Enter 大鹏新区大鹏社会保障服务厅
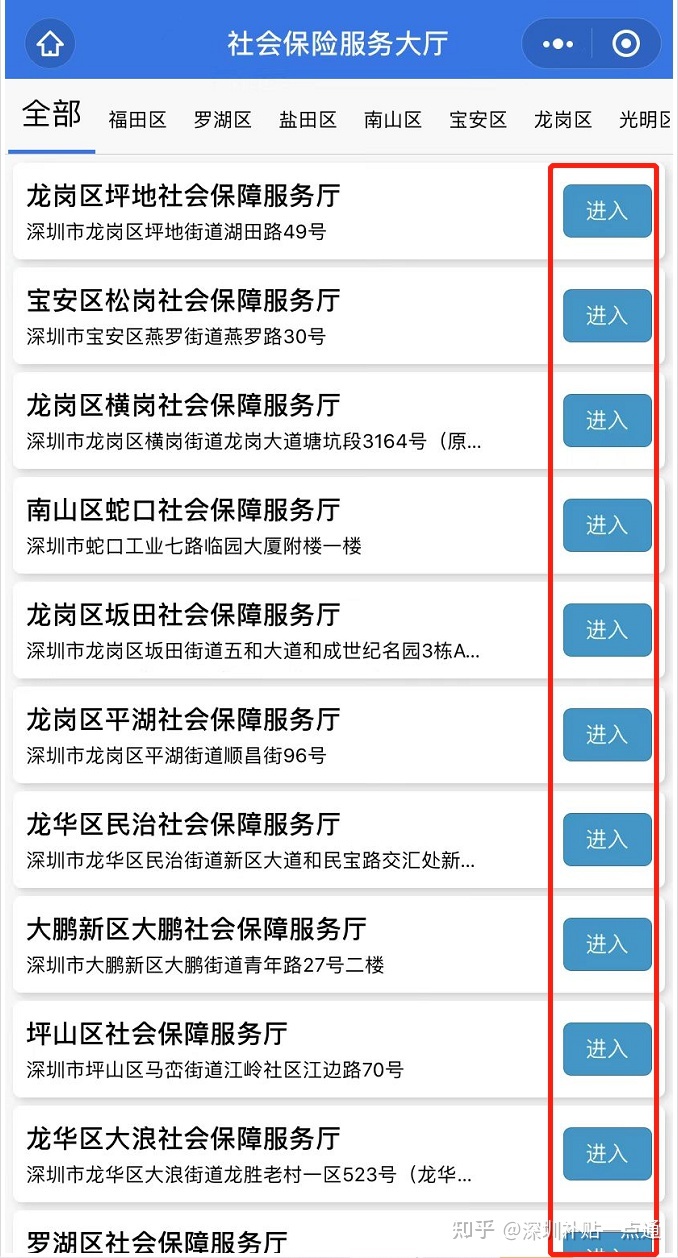Screen dimensions: 678x1258 coord(607,944)
